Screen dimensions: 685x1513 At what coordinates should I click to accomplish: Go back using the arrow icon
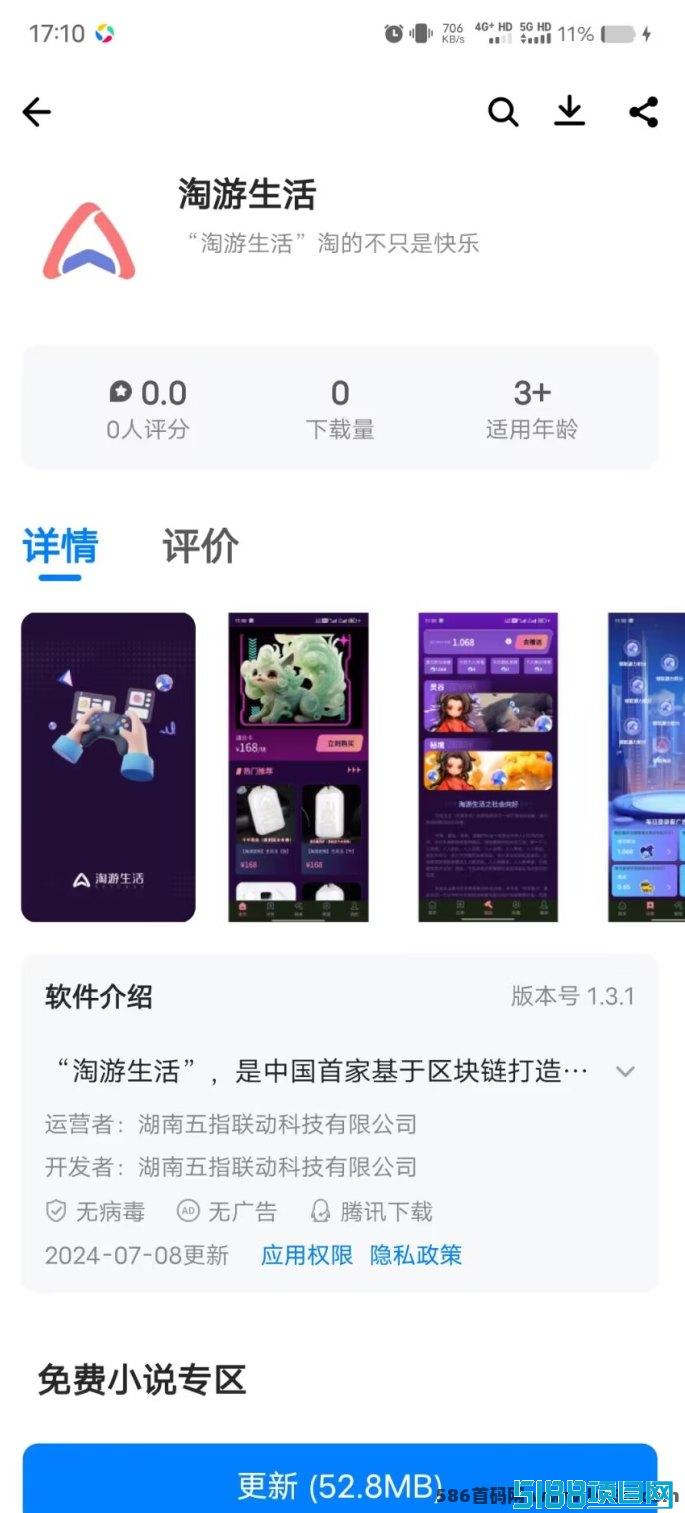[37, 112]
